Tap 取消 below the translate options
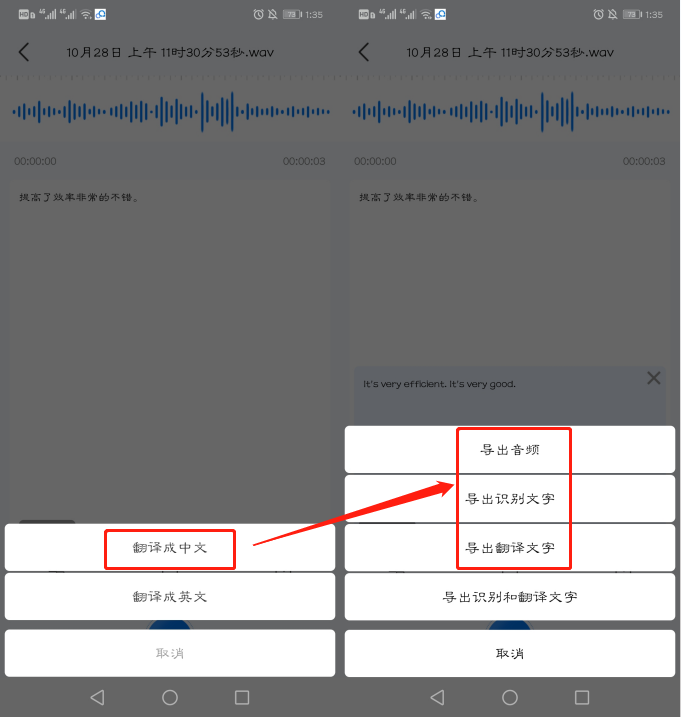The height and width of the screenshot is (717, 681). [x=170, y=653]
